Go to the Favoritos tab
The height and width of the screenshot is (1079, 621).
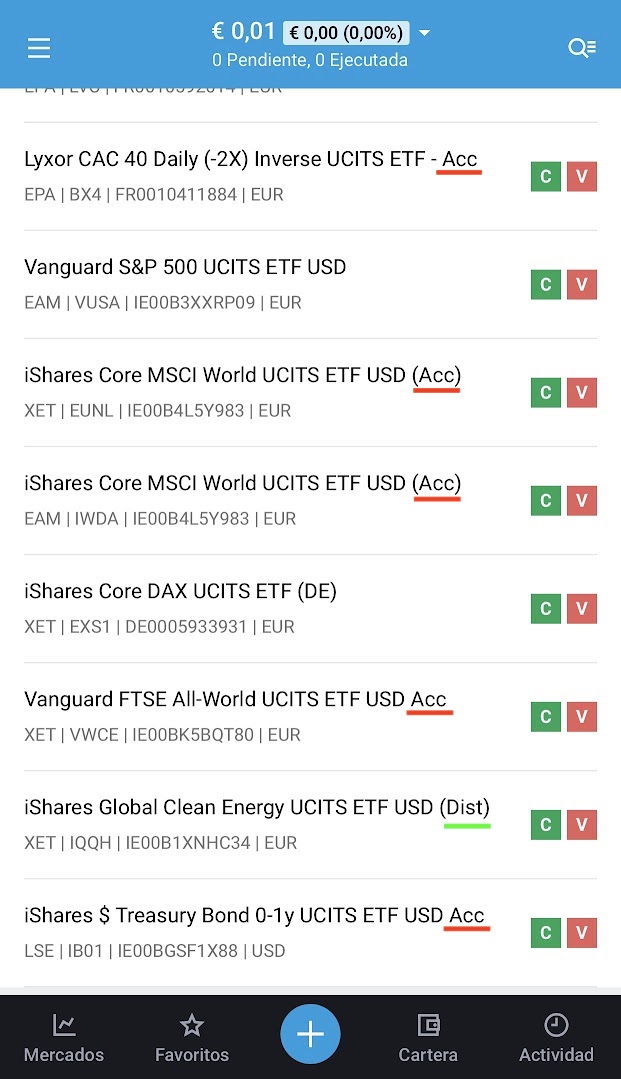pos(192,1038)
